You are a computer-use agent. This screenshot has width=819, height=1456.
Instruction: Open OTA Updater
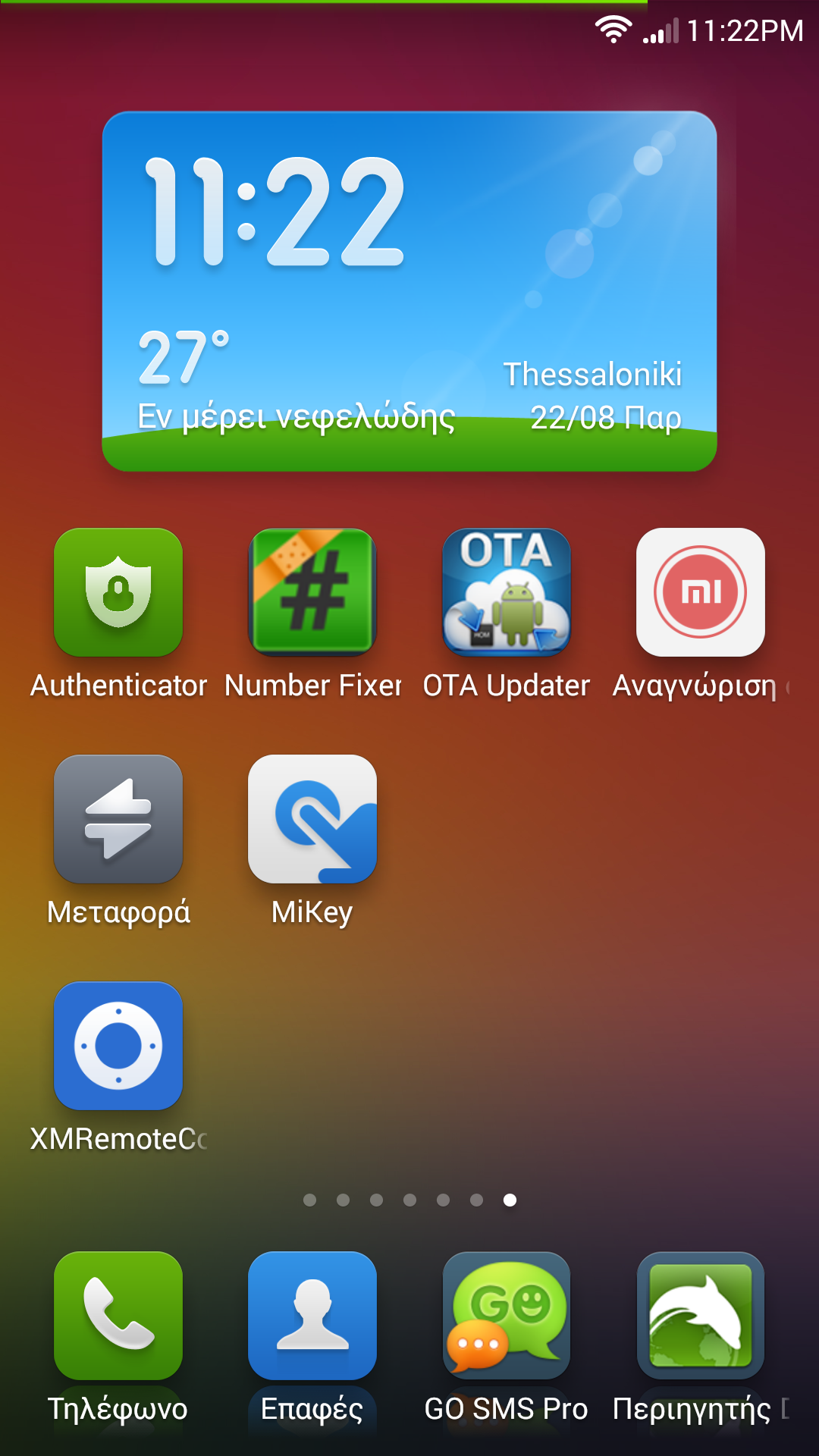tap(507, 592)
